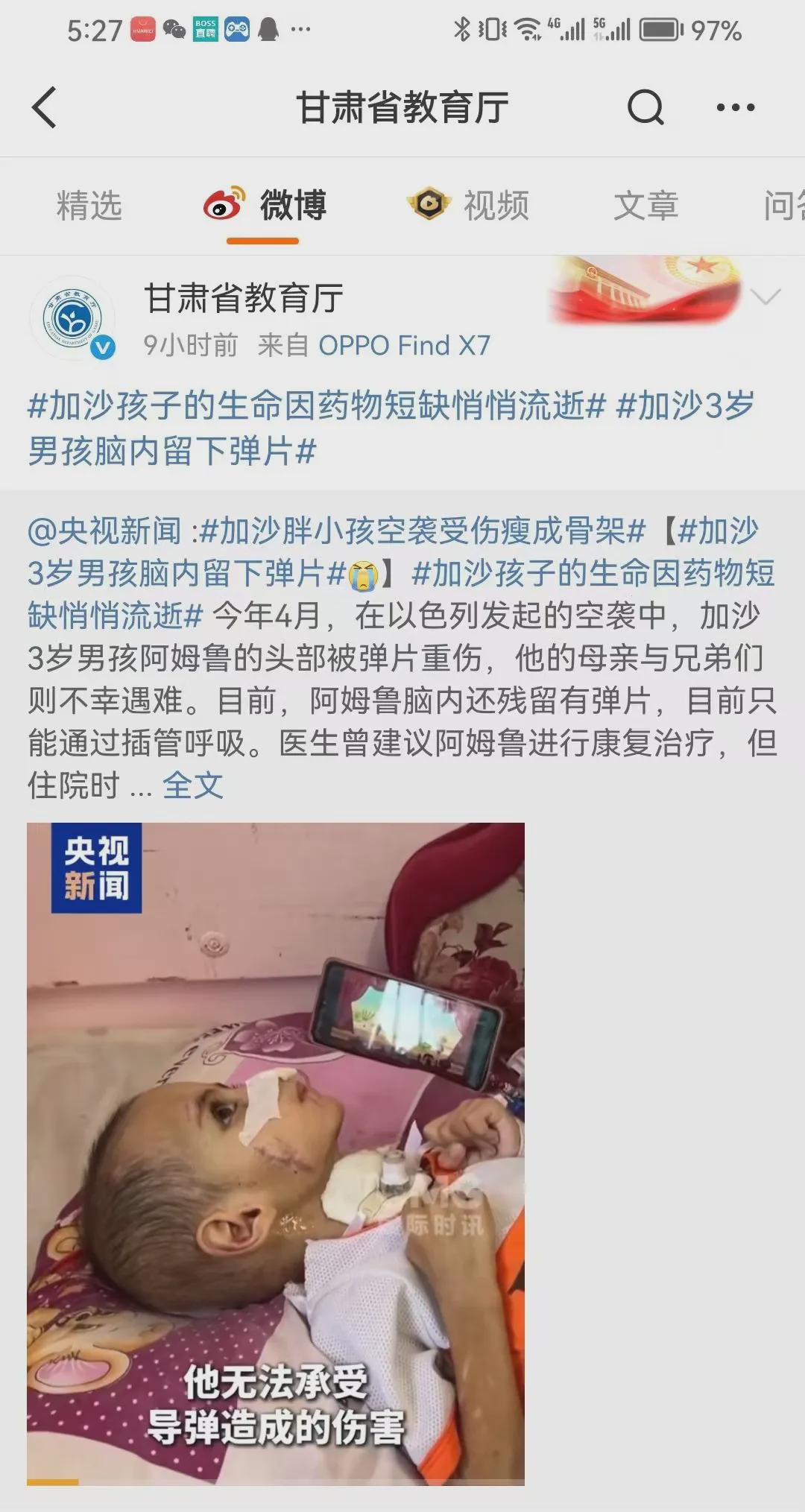Tap 全文 to read full post
Image resolution: width=805 pixels, height=1512 pixels.
coord(193,785)
